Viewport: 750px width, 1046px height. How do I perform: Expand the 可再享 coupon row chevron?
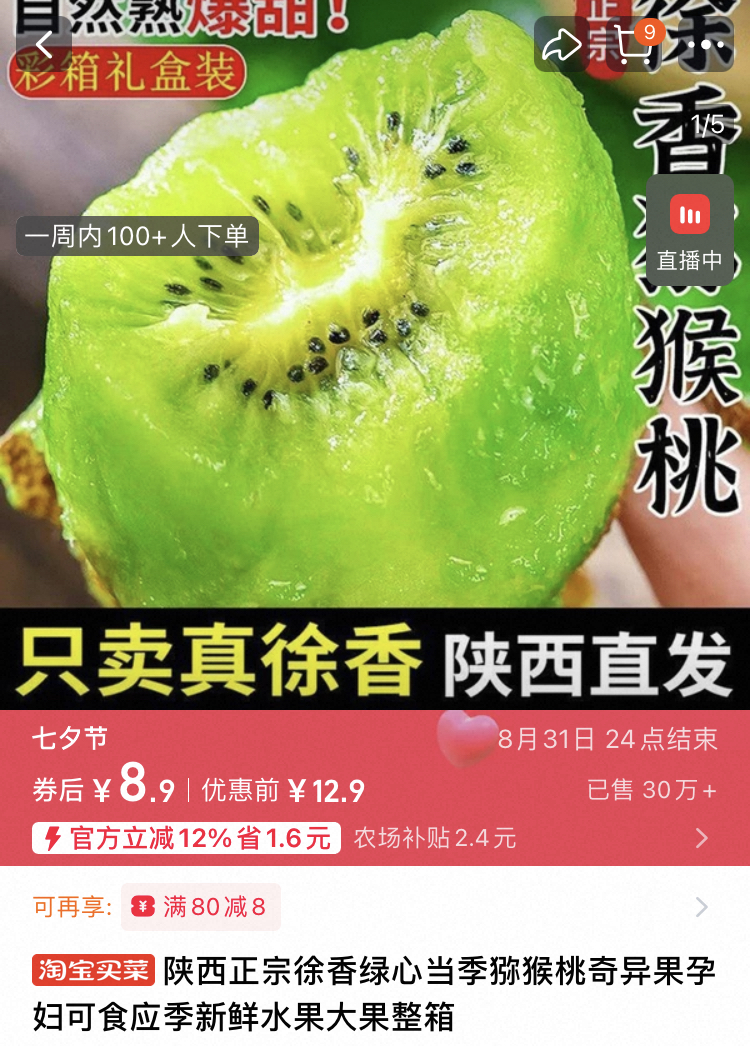pyautogui.click(x=700, y=905)
